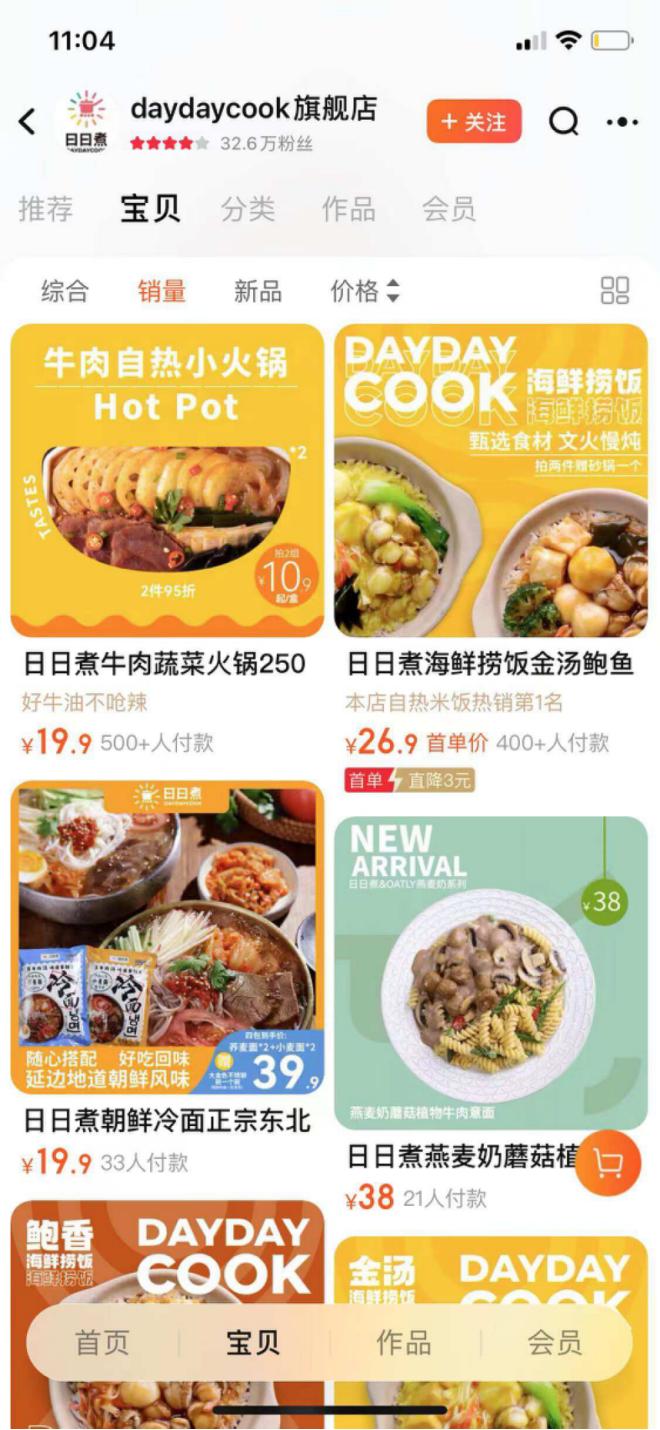The image size is (660, 1430).
Task: Open 作品 in bottom bar
Action: [x=404, y=1343]
